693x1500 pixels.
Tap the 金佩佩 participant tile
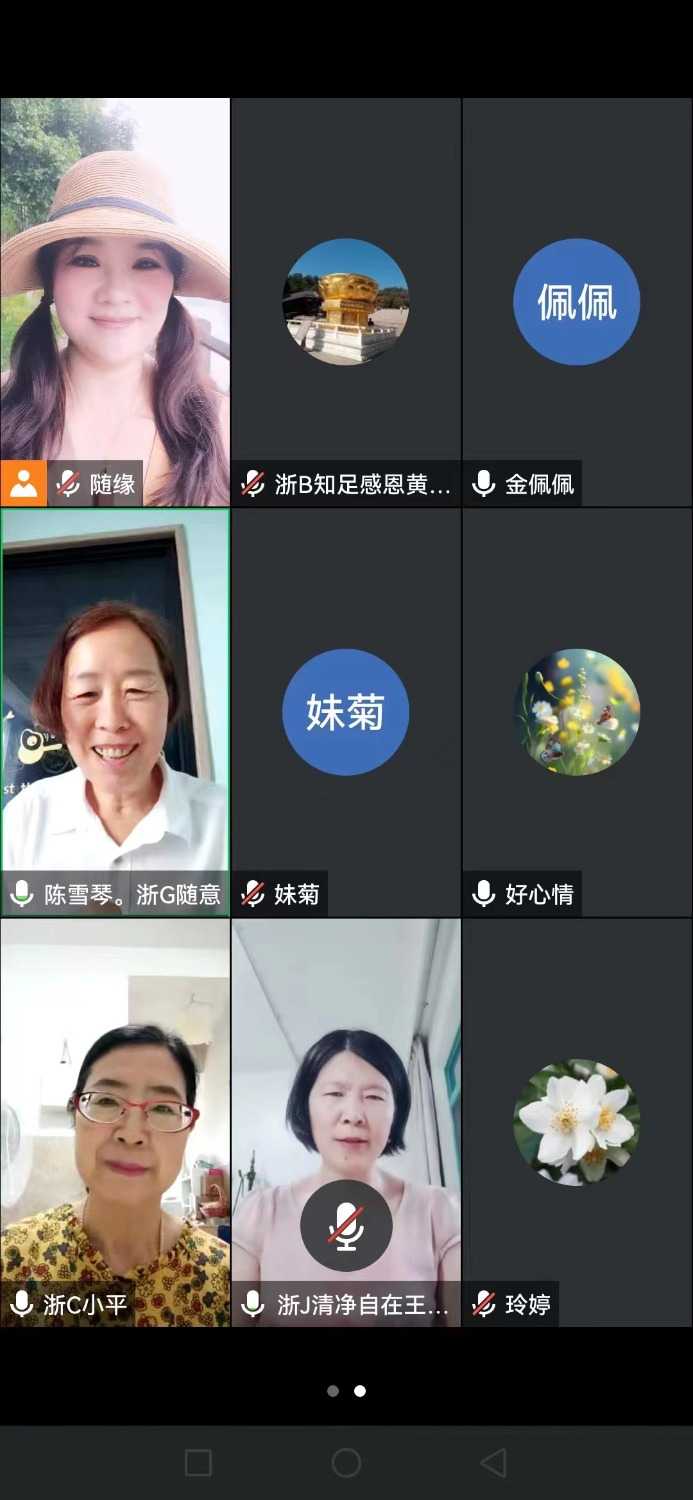(x=577, y=300)
